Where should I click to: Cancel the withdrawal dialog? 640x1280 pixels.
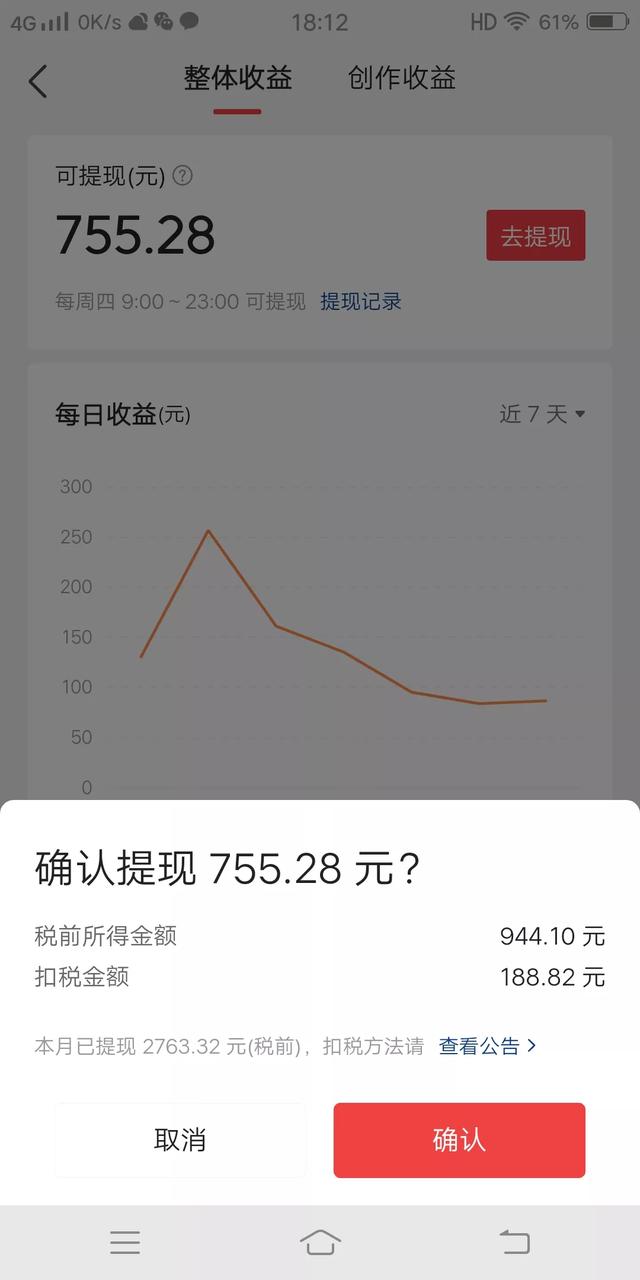tap(180, 1140)
